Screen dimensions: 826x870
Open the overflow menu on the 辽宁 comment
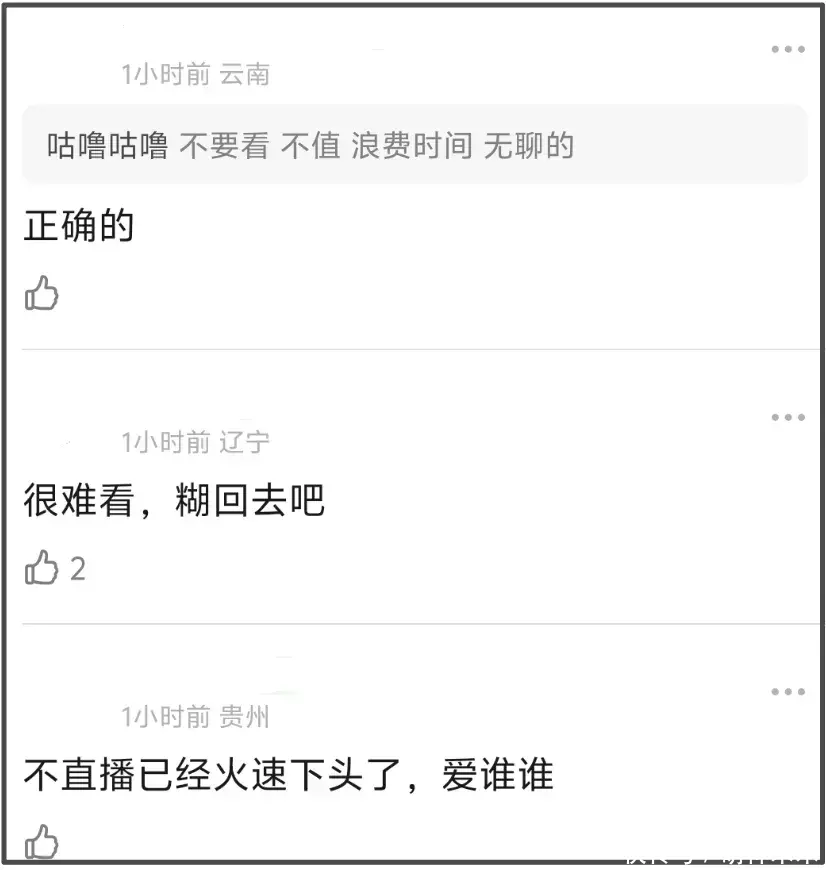787,418
